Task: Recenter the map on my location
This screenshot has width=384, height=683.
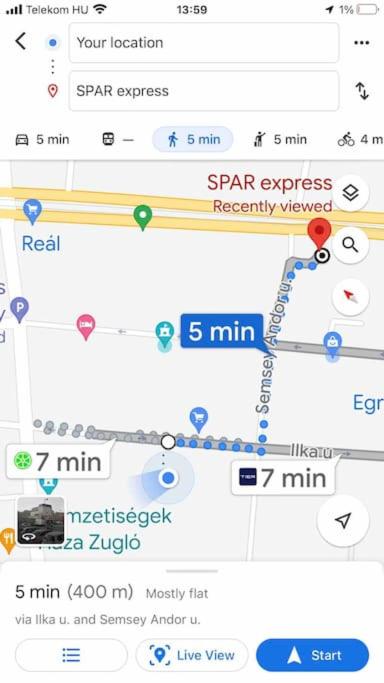Action: [x=343, y=521]
